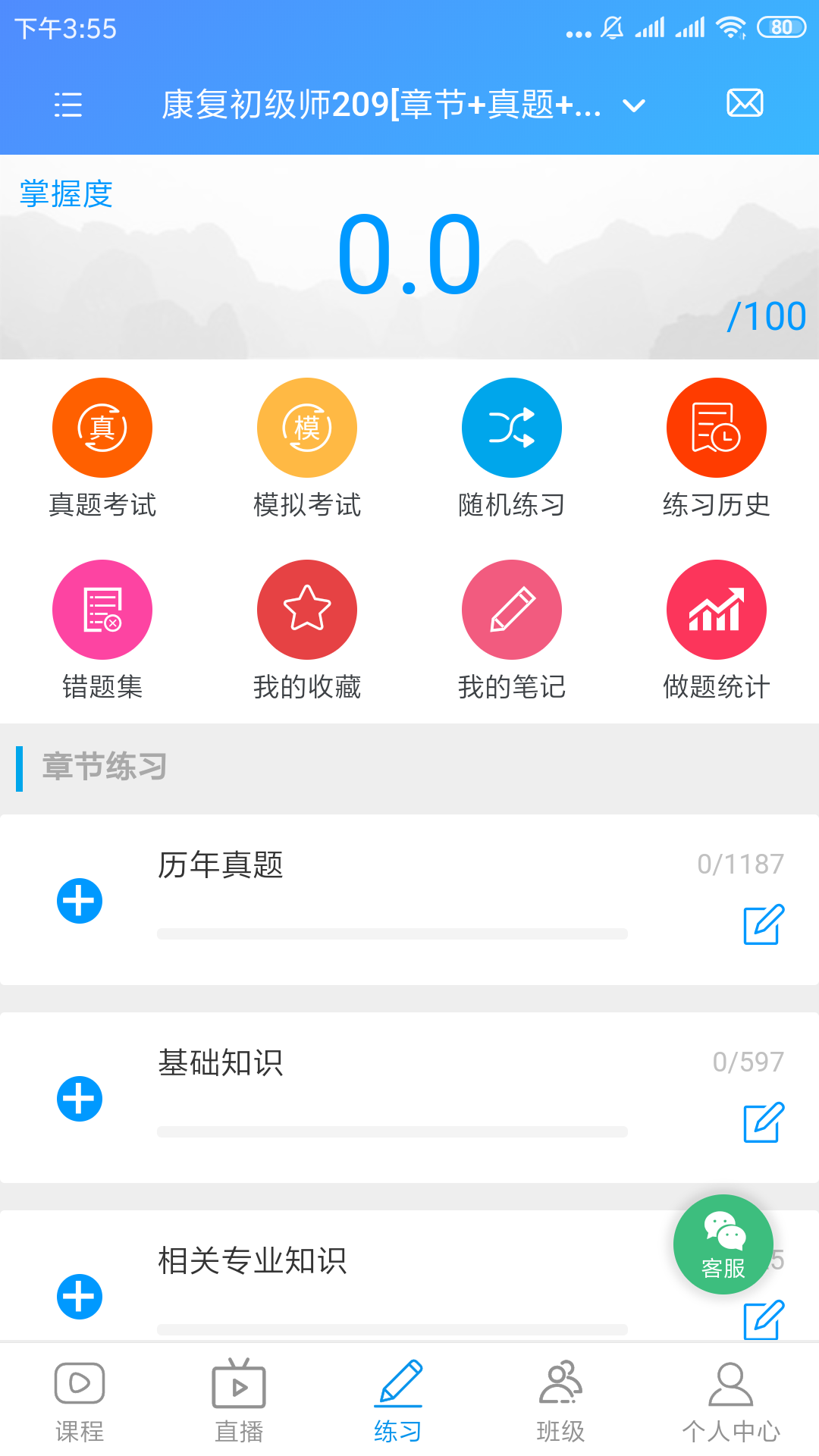View 我的收藏 favorites

(307, 609)
